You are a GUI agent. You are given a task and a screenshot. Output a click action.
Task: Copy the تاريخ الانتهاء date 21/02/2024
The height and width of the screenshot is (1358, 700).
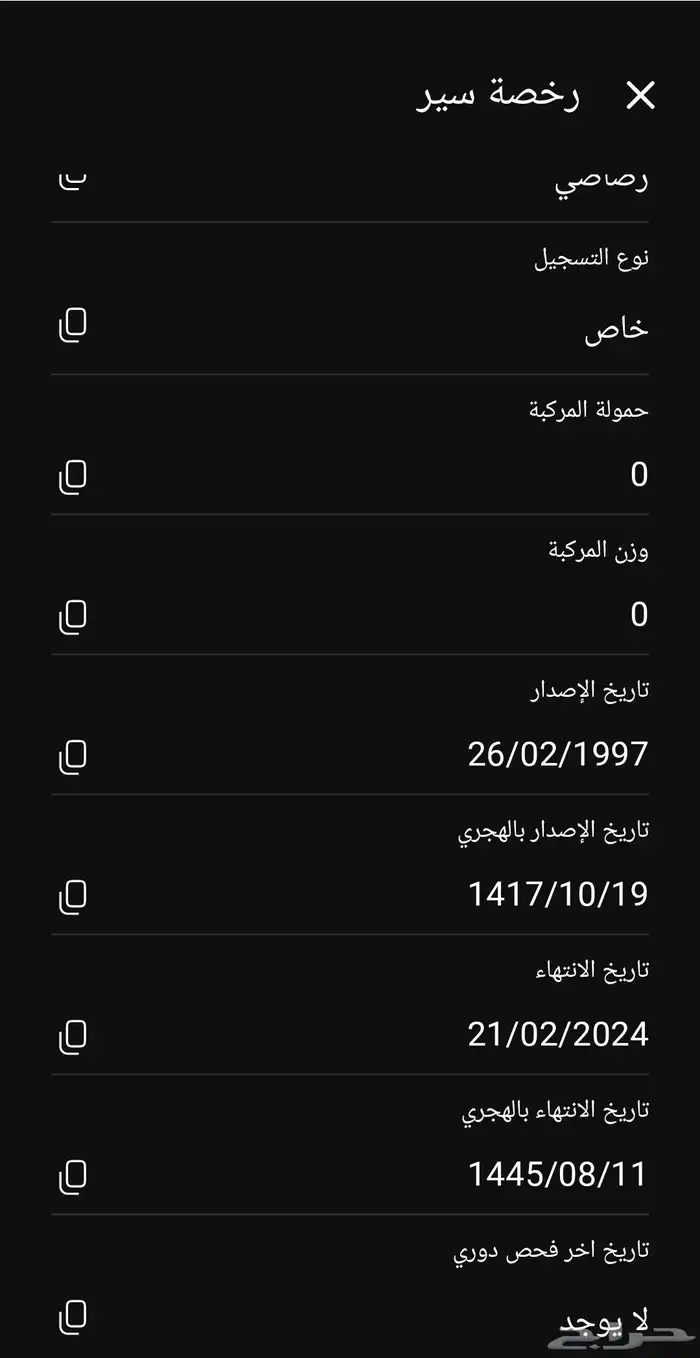(73, 1036)
